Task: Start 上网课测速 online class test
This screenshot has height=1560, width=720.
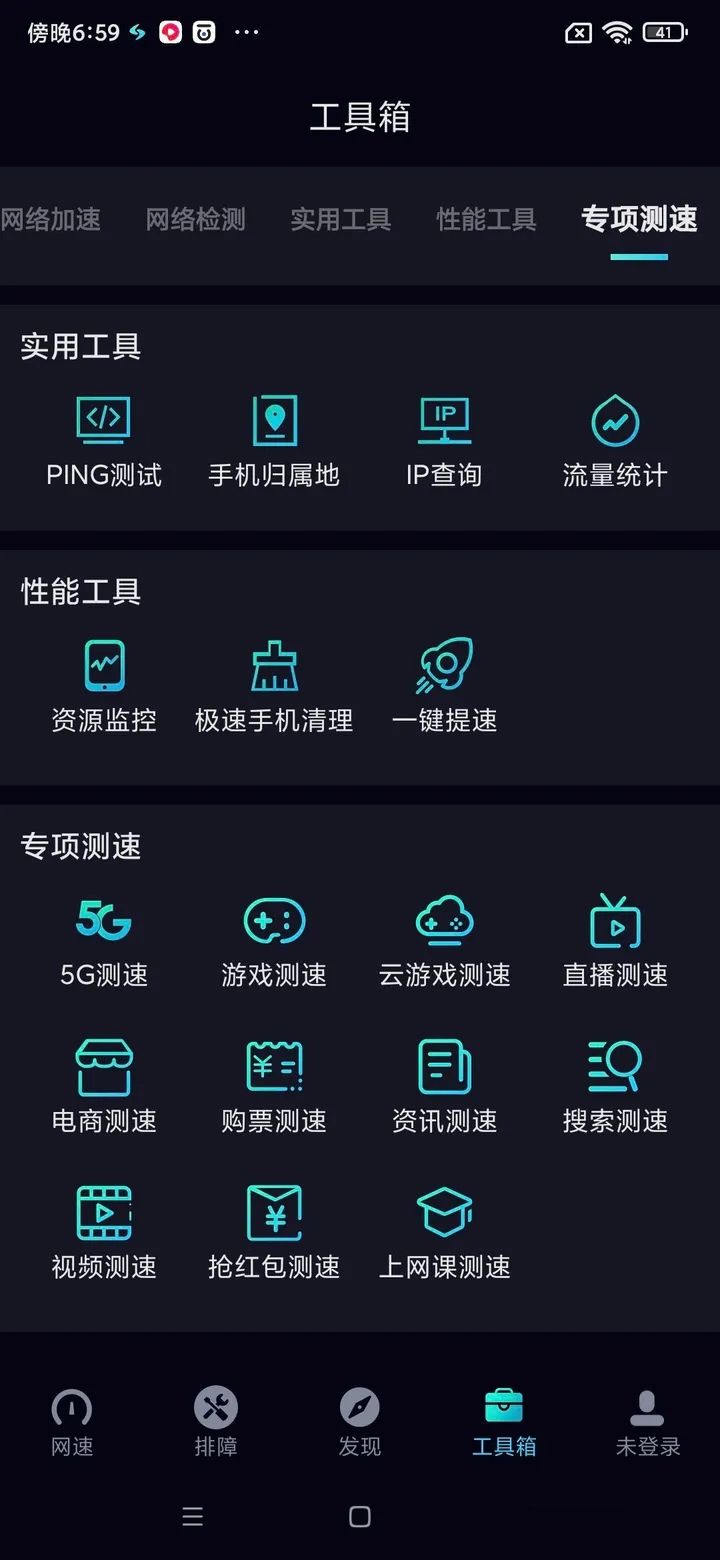Action: 443,1230
